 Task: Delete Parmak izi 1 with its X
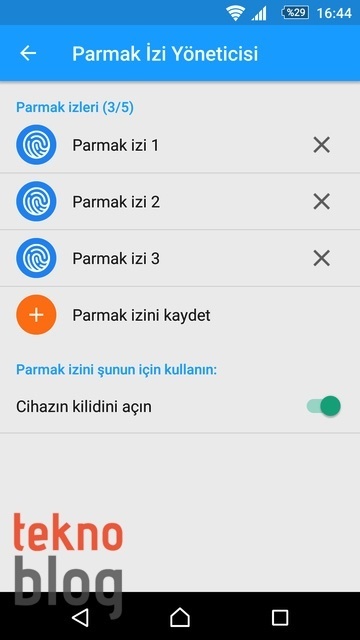click(x=322, y=145)
